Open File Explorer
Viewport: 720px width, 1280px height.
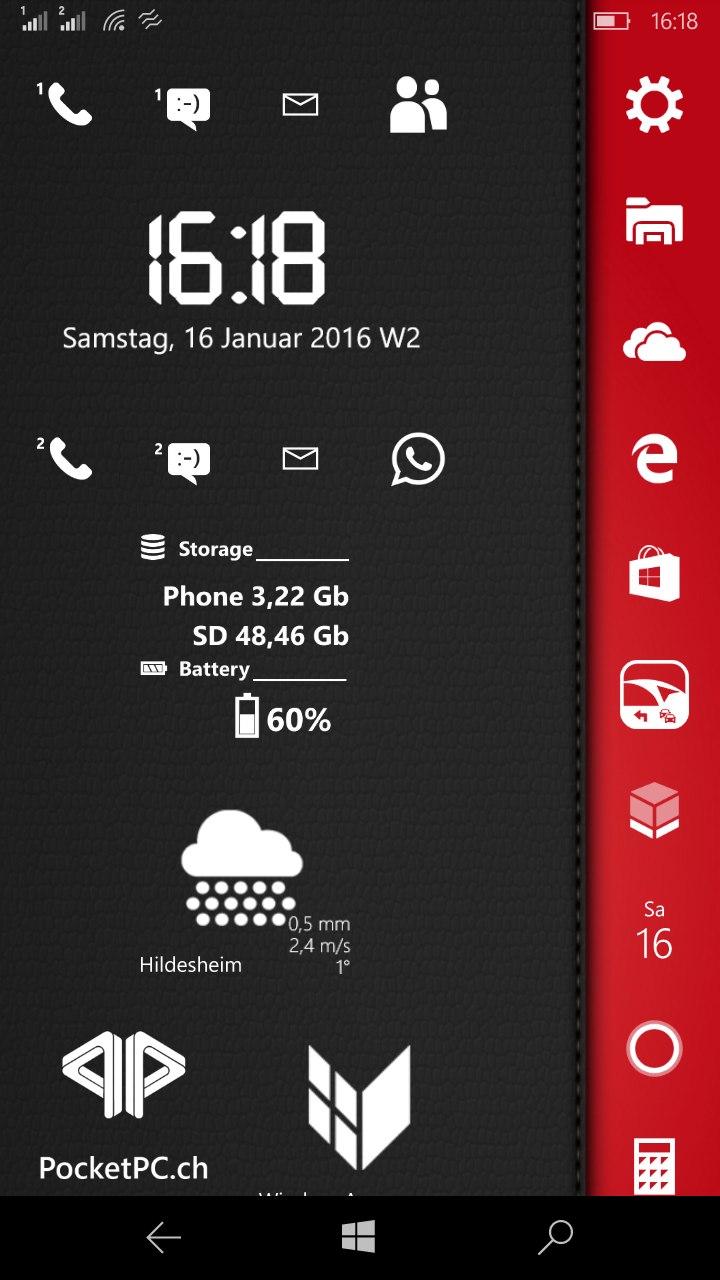pyautogui.click(x=654, y=221)
